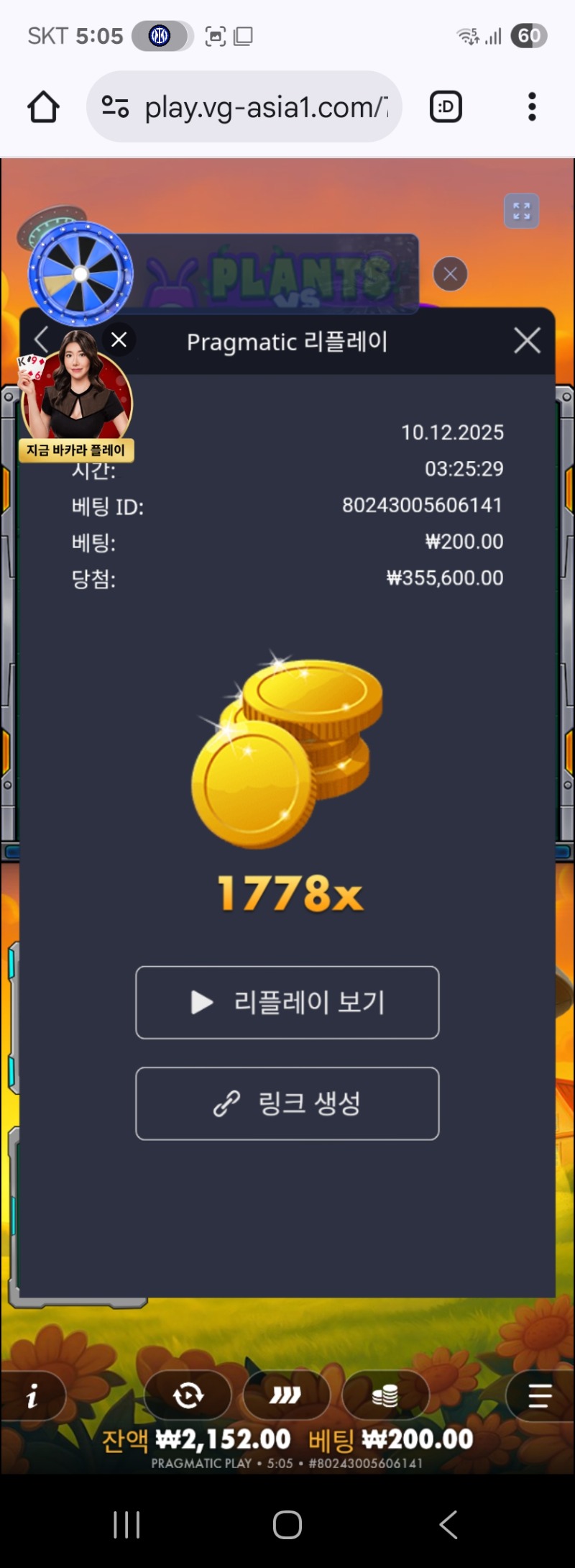Tap the play.vg-asia1.com address bar
This screenshot has height=1568, width=575.
click(x=266, y=106)
